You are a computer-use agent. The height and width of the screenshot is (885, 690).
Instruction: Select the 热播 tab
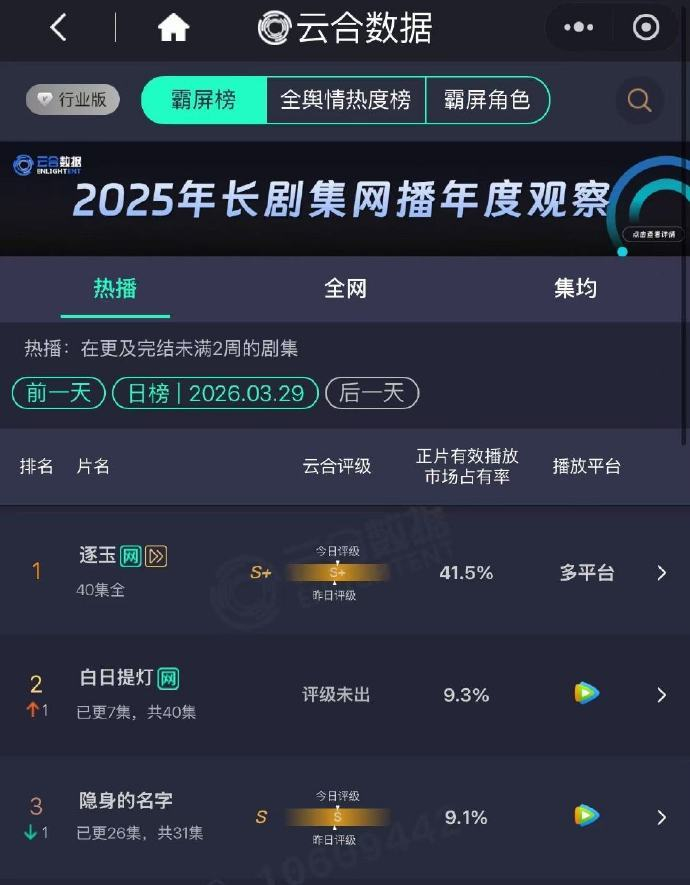[x=115, y=289]
